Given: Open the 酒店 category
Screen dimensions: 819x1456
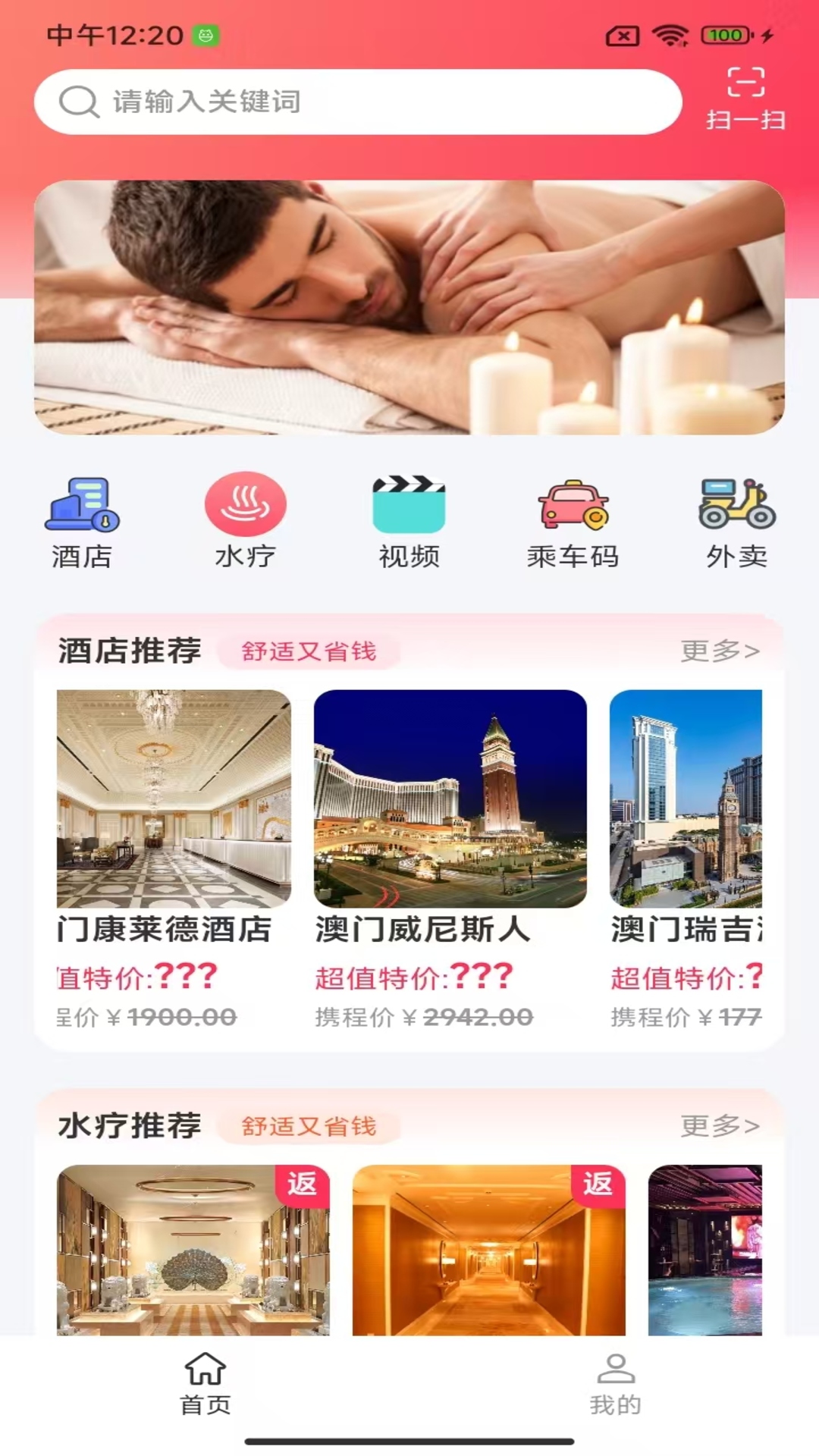Looking at the screenshot, I should tap(82, 523).
